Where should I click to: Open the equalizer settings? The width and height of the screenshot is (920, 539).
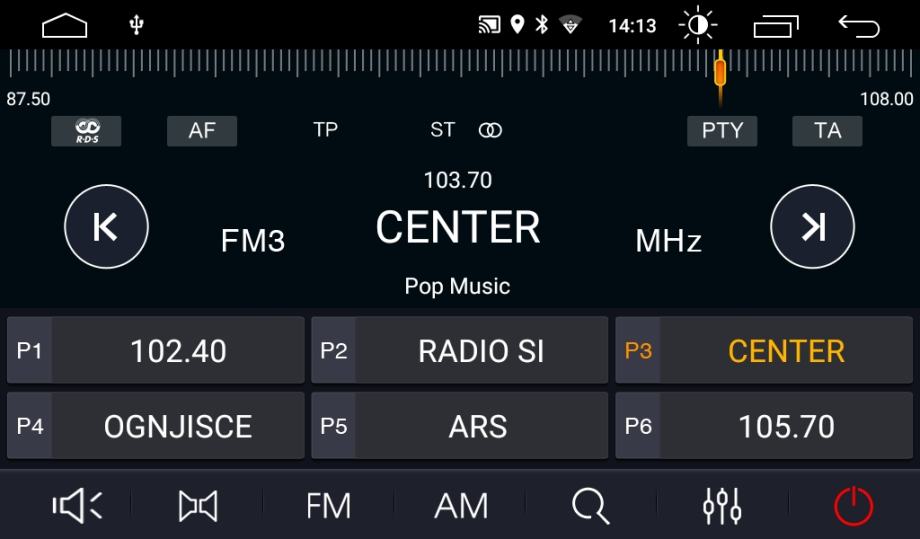point(722,506)
